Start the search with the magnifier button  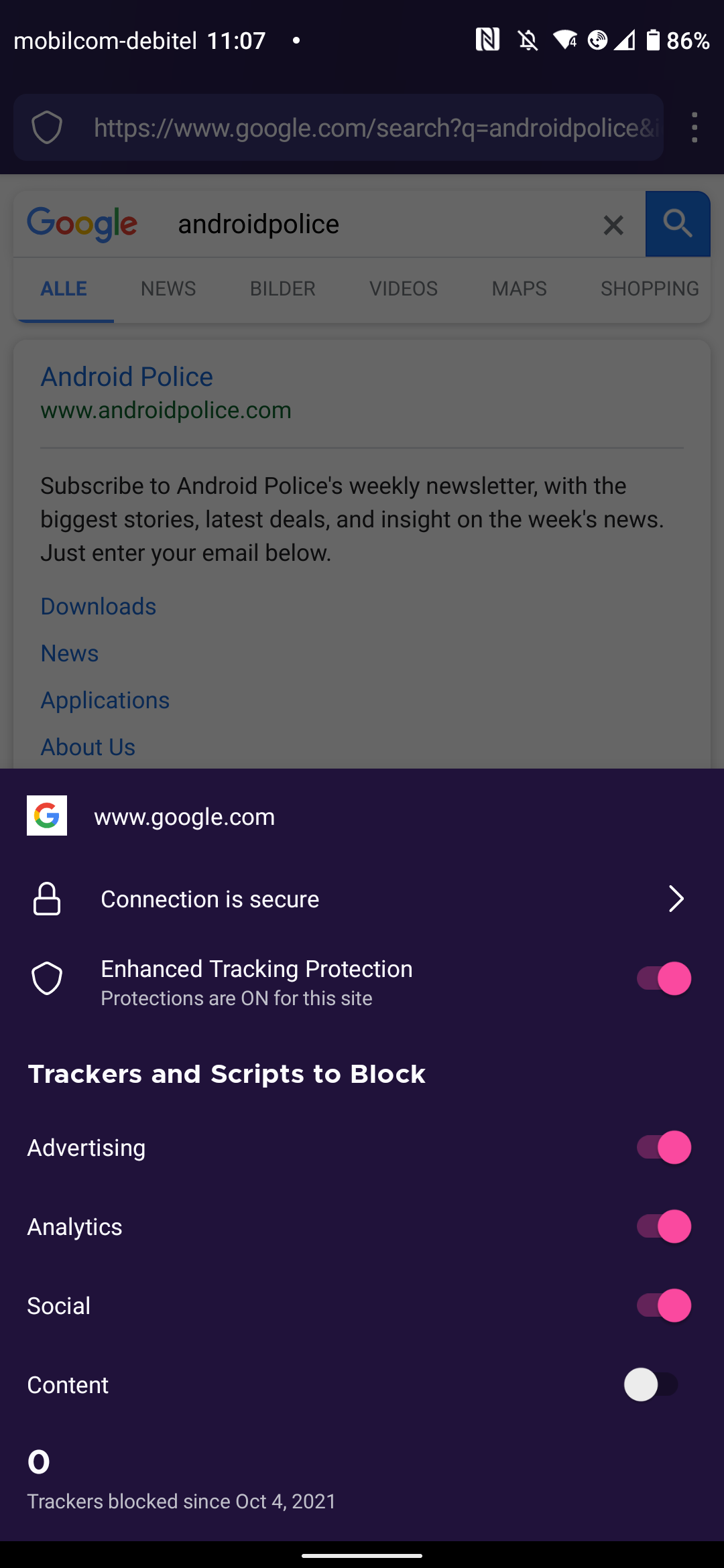tap(677, 224)
